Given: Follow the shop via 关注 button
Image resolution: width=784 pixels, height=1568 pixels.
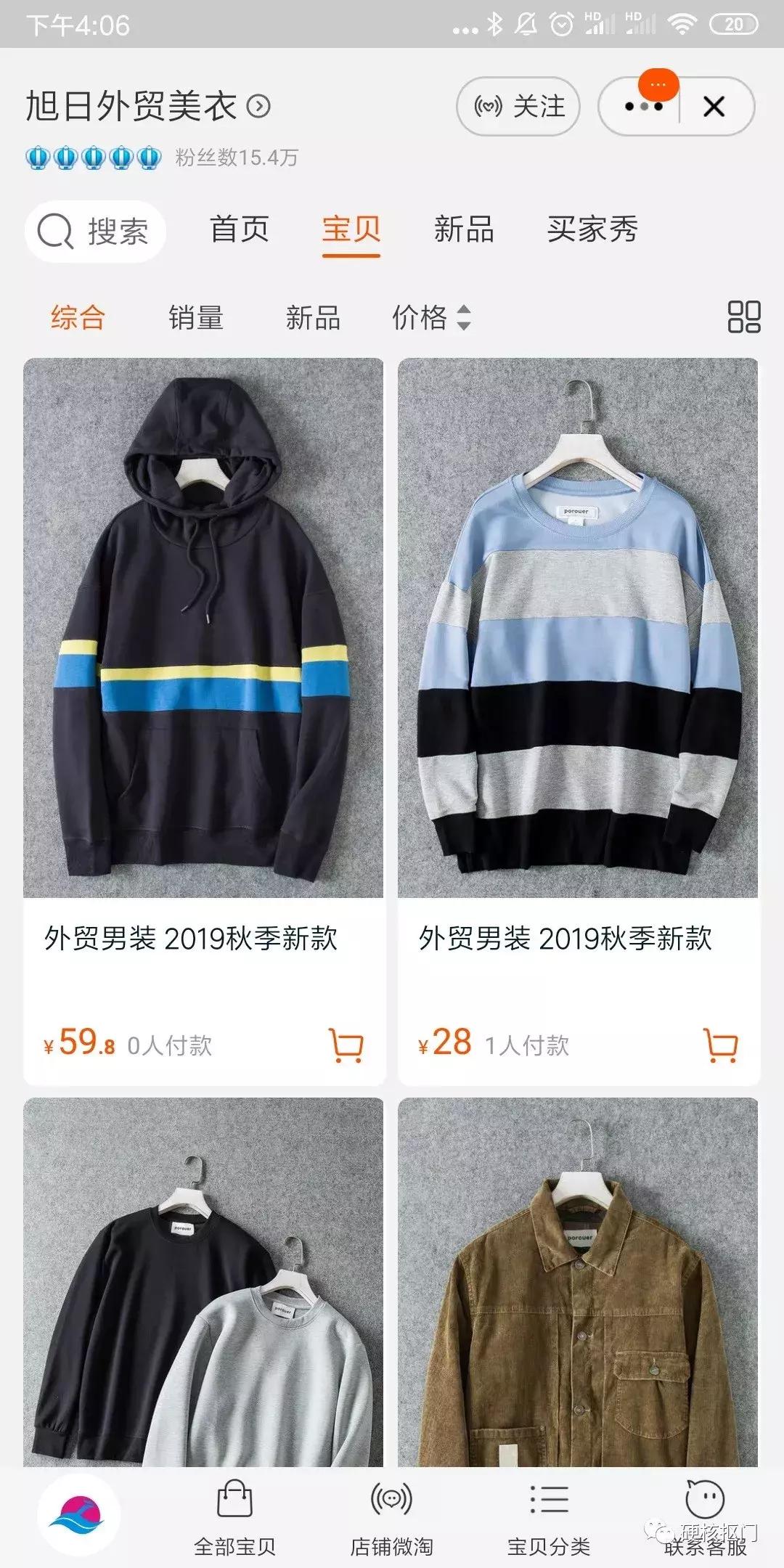Looking at the screenshot, I should [518, 106].
